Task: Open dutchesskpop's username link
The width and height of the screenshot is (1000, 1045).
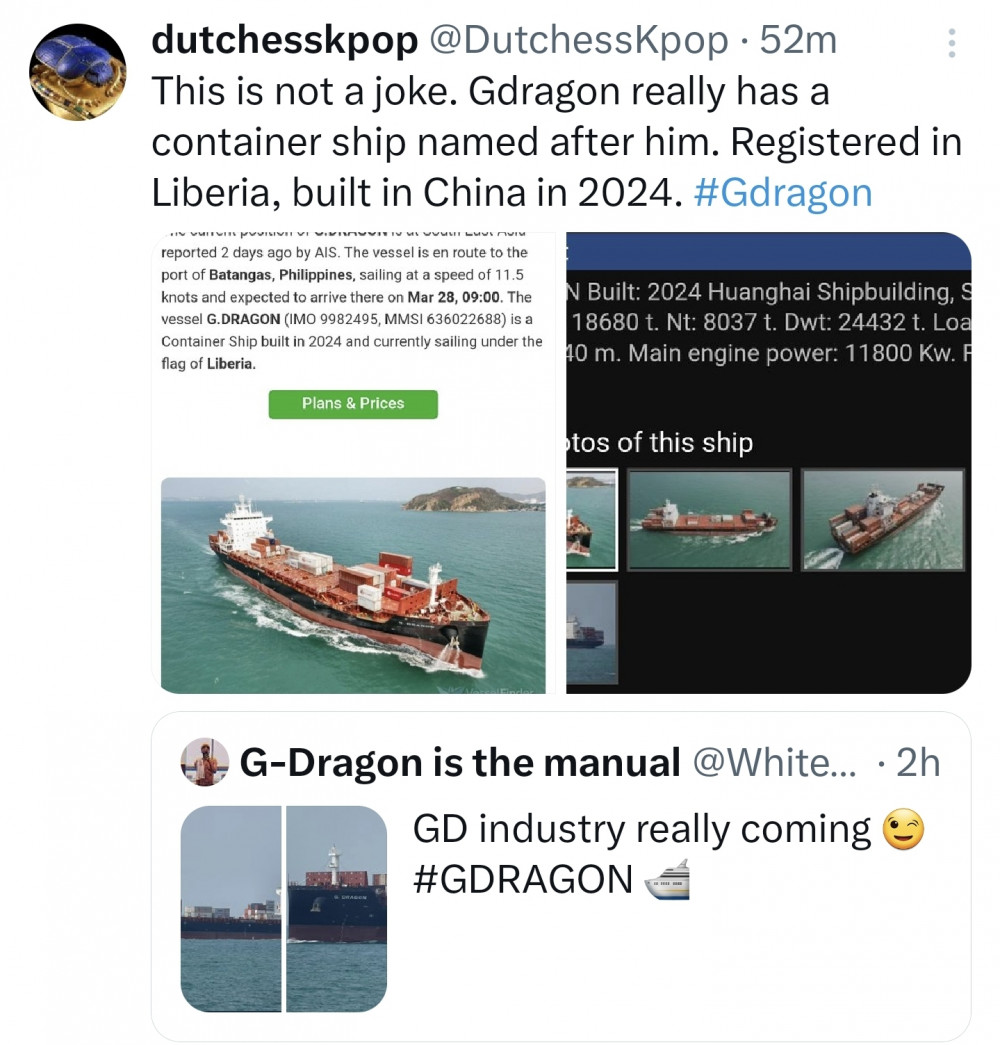Action: tap(284, 40)
